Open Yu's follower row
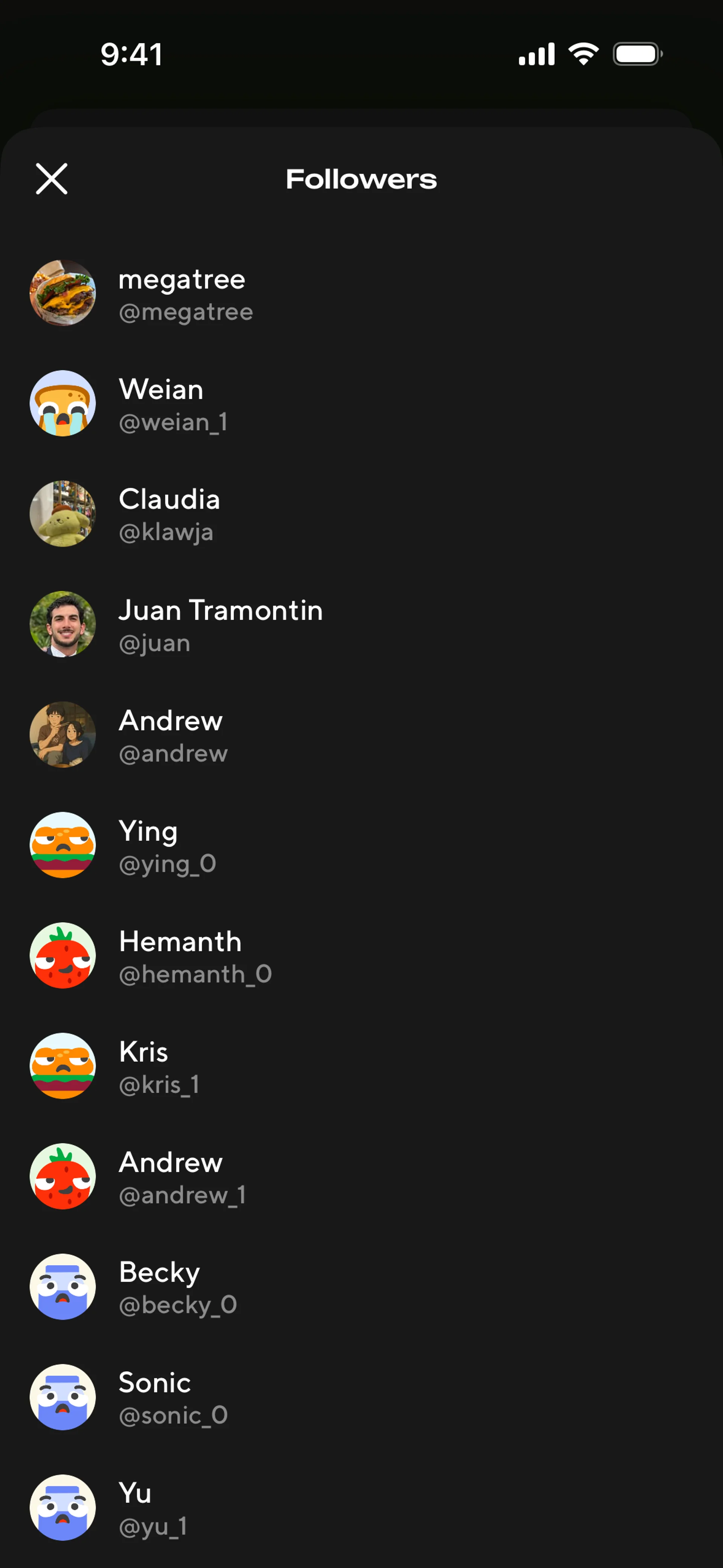723x1568 pixels. 361,1508
